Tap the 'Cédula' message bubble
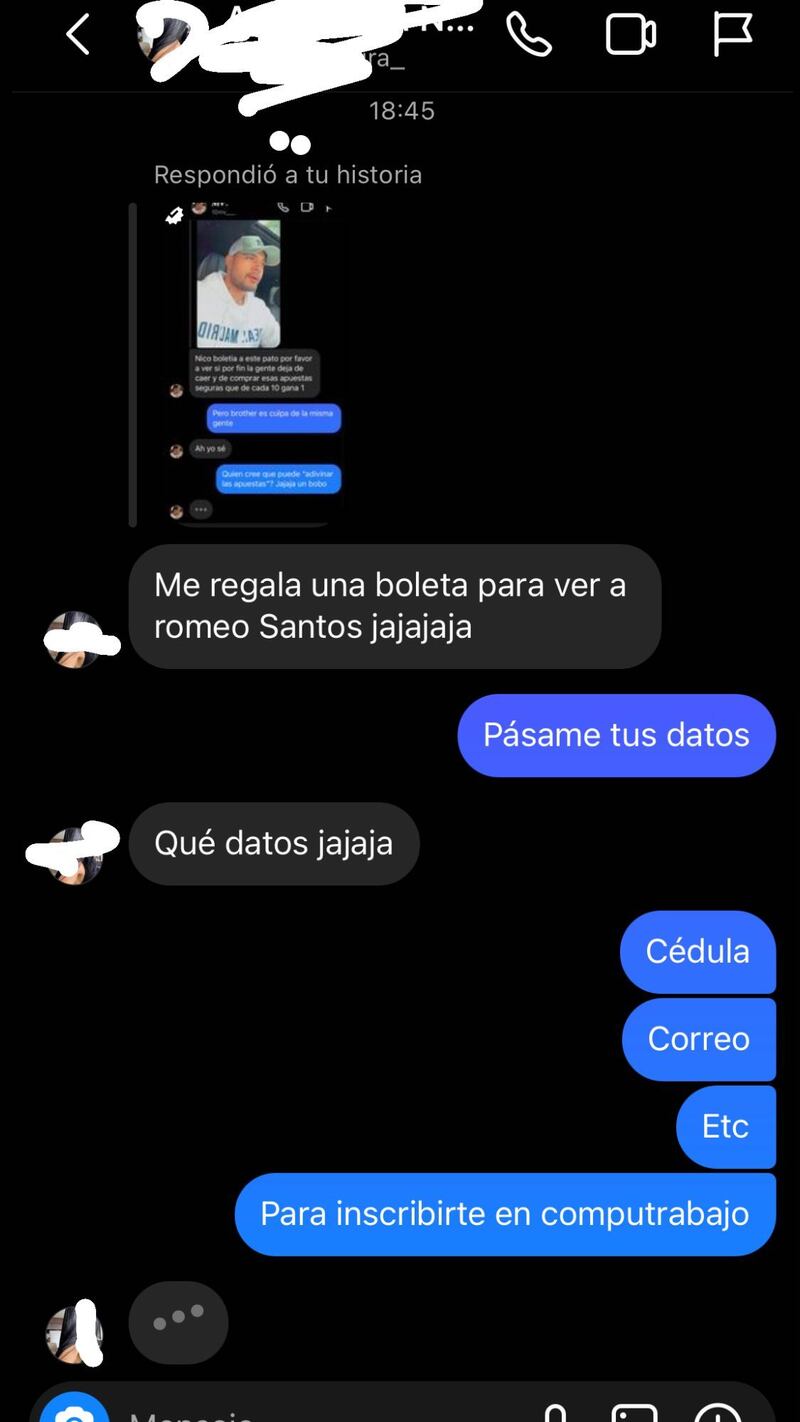Viewport: 800px width, 1422px height. (697, 952)
